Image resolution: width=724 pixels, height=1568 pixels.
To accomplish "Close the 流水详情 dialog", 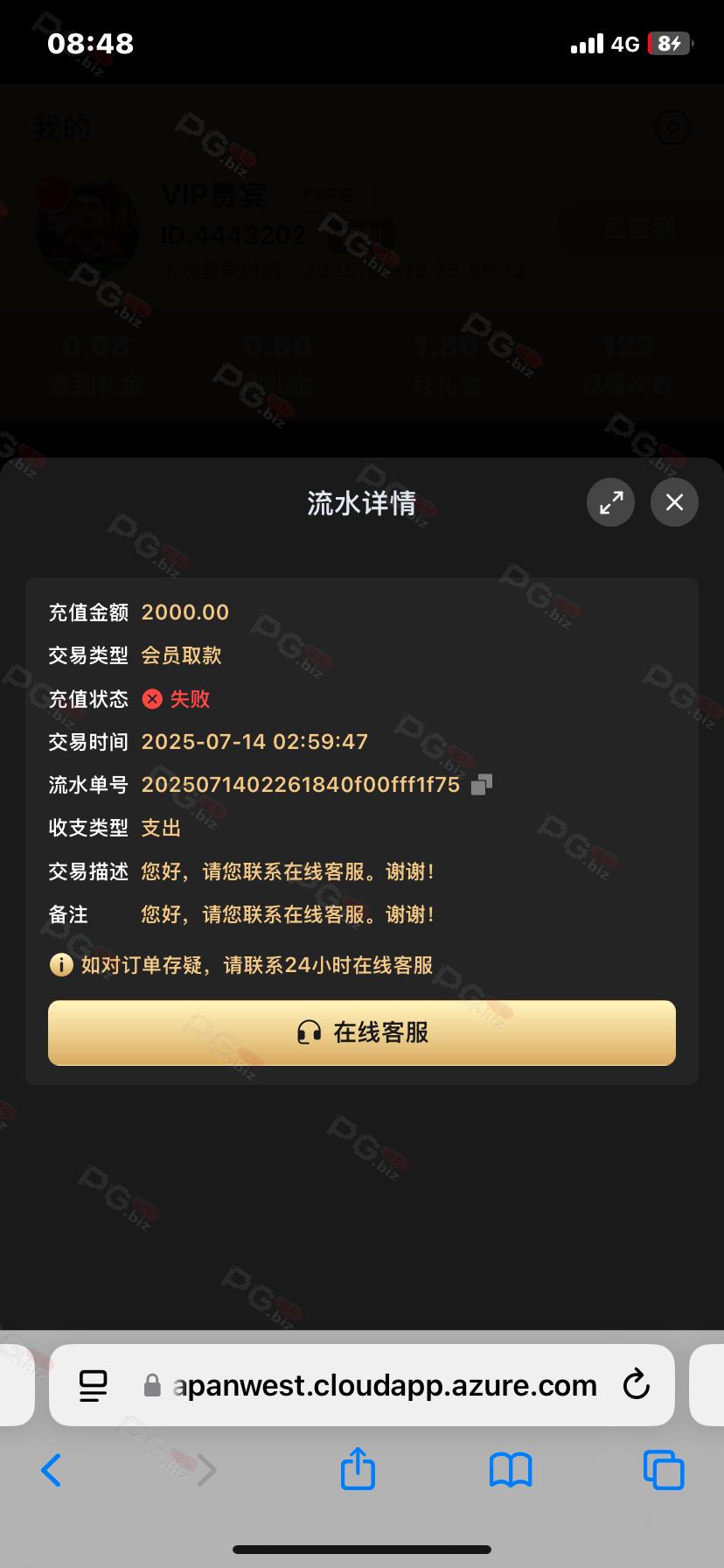I will [674, 502].
